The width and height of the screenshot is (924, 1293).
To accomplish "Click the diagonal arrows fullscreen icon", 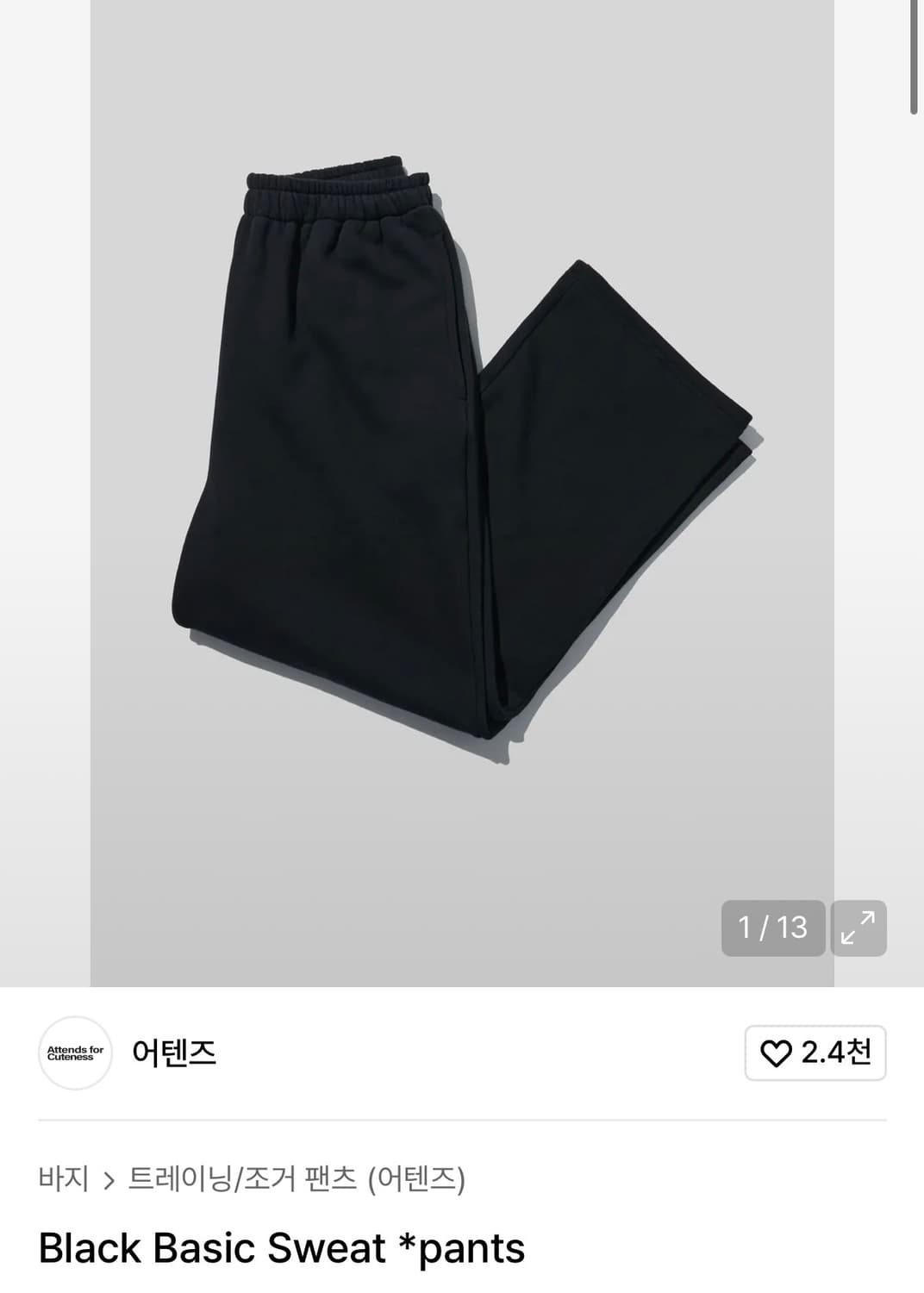I will [x=860, y=928].
